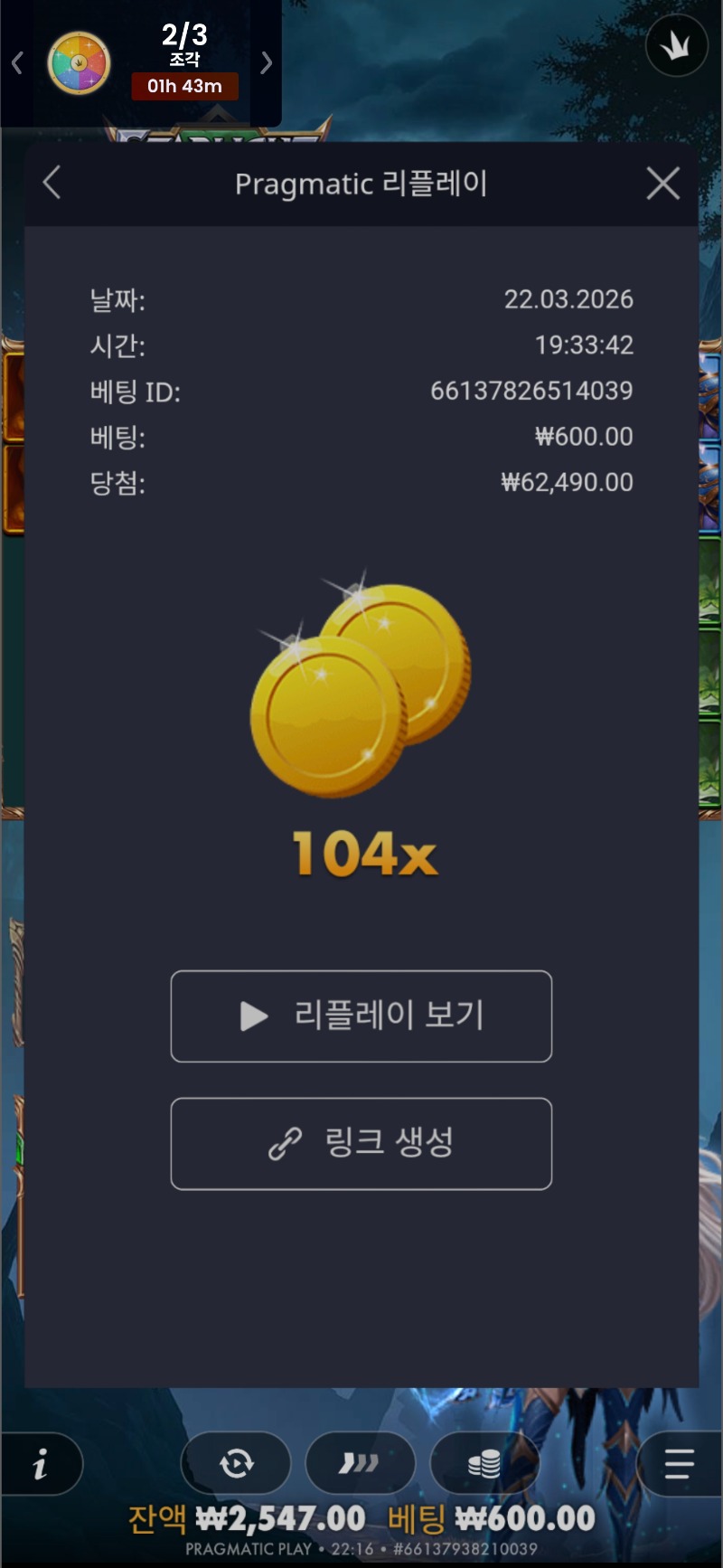Generate a share link with 링크 생성

361,1143
